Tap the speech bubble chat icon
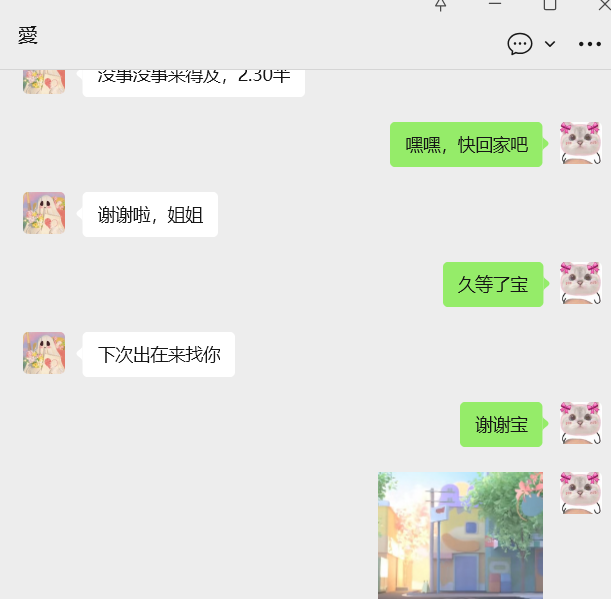 520,44
